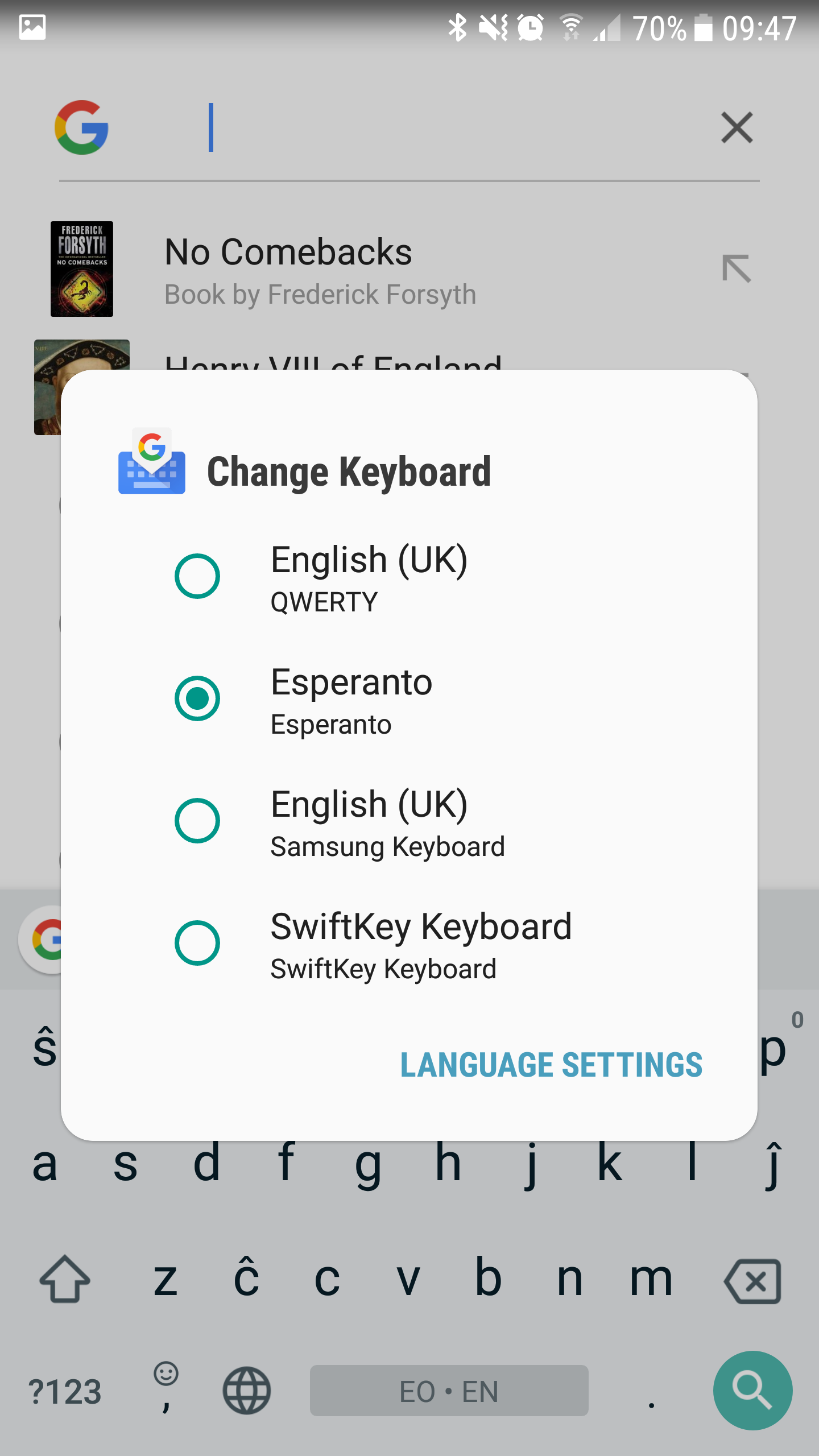This screenshot has width=819, height=1456.
Task: Tap the EO • EN space bar
Action: 449,1391
